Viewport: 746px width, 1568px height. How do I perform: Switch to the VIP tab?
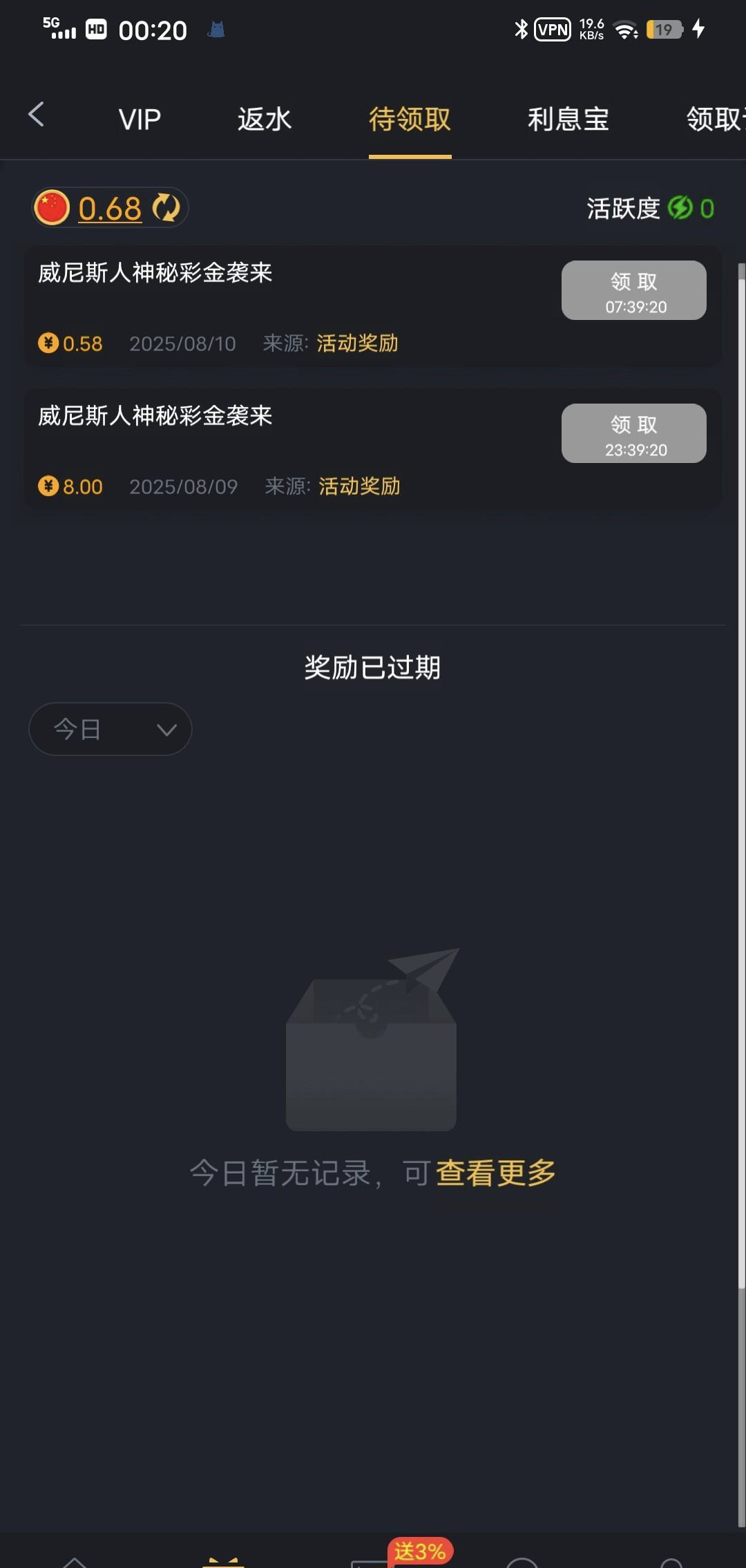pyautogui.click(x=140, y=120)
